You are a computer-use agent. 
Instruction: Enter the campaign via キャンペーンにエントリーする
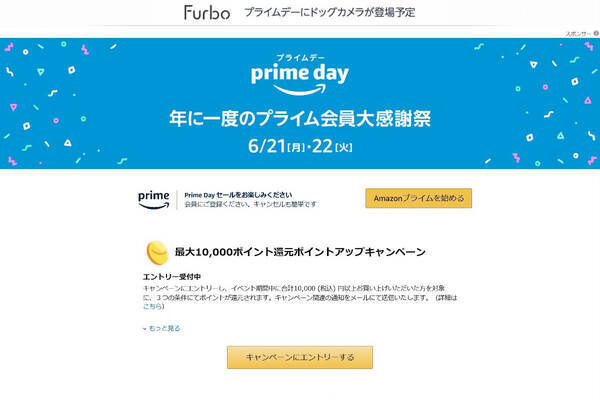coord(300,357)
